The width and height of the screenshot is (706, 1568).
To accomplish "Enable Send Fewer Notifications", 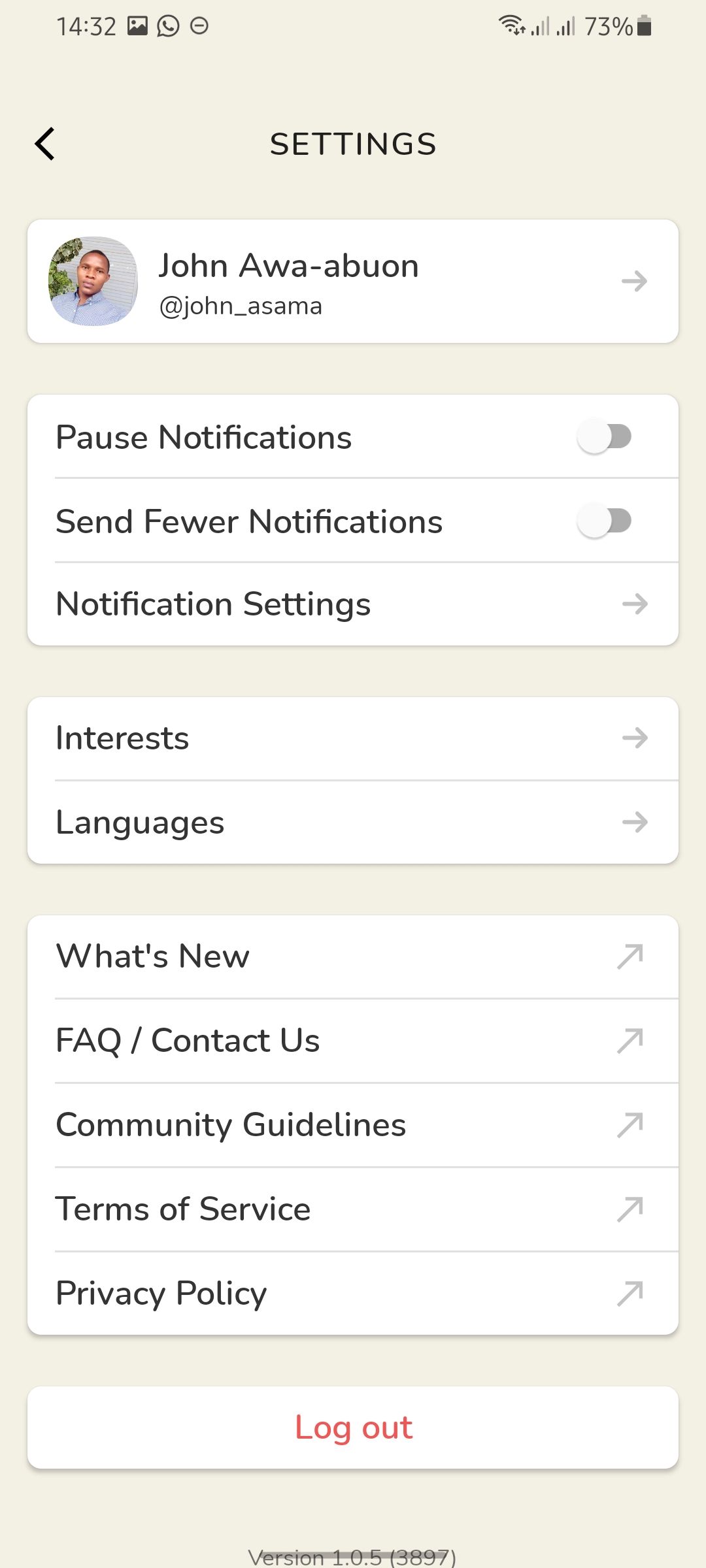I will (604, 521).
